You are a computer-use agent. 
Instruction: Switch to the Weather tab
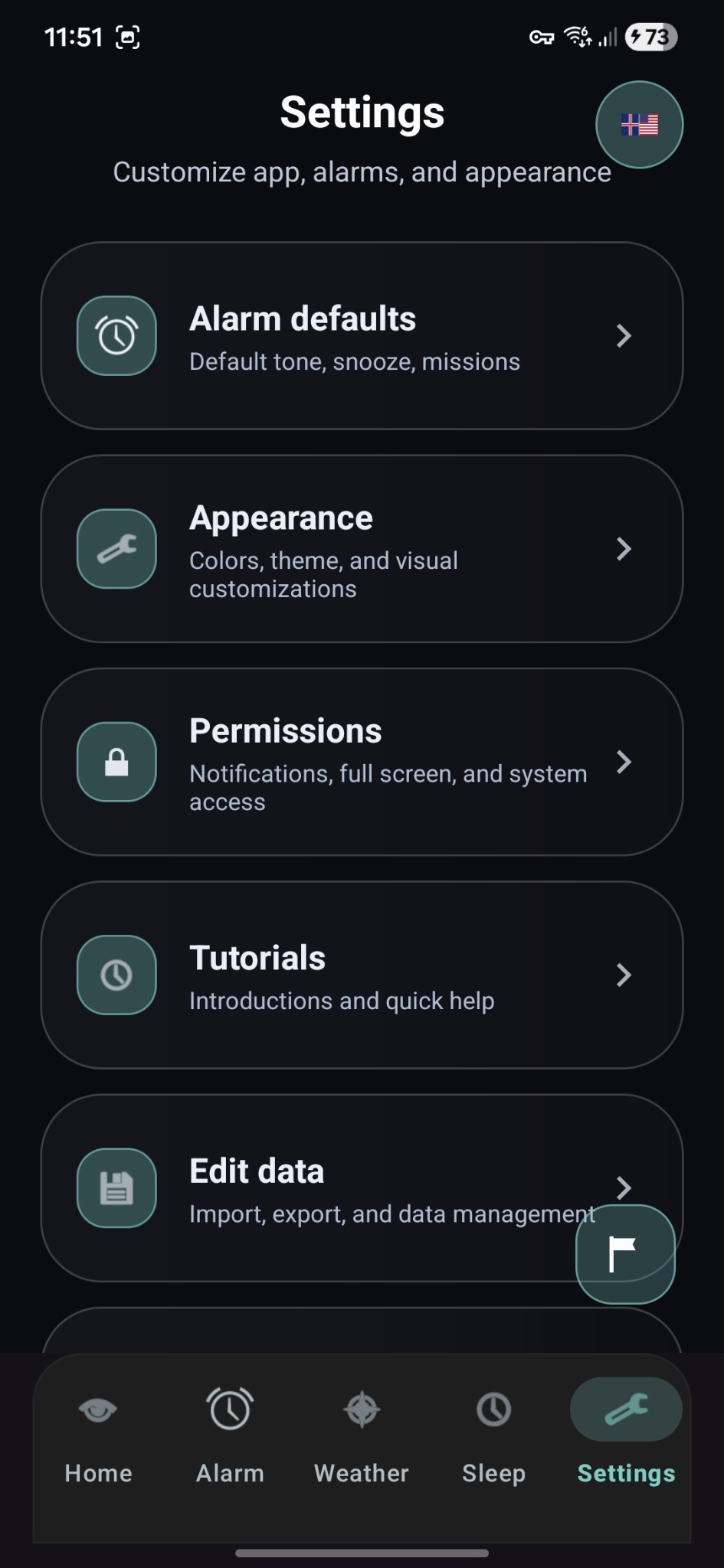click(362, 1437)
